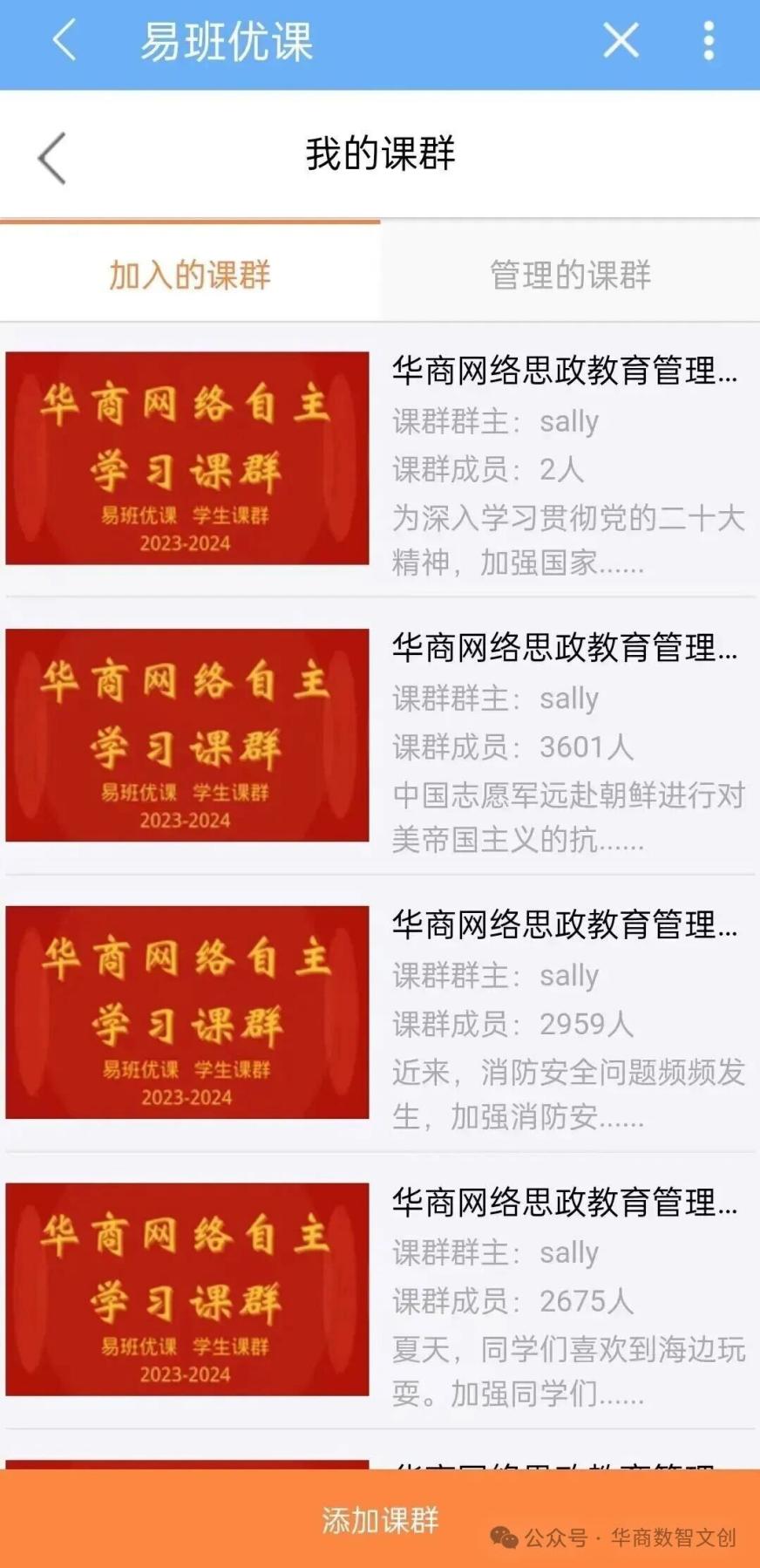This screenshot has height=1568, width=760.
Task: Select the 加入的课群 tab
Action: 190,274
